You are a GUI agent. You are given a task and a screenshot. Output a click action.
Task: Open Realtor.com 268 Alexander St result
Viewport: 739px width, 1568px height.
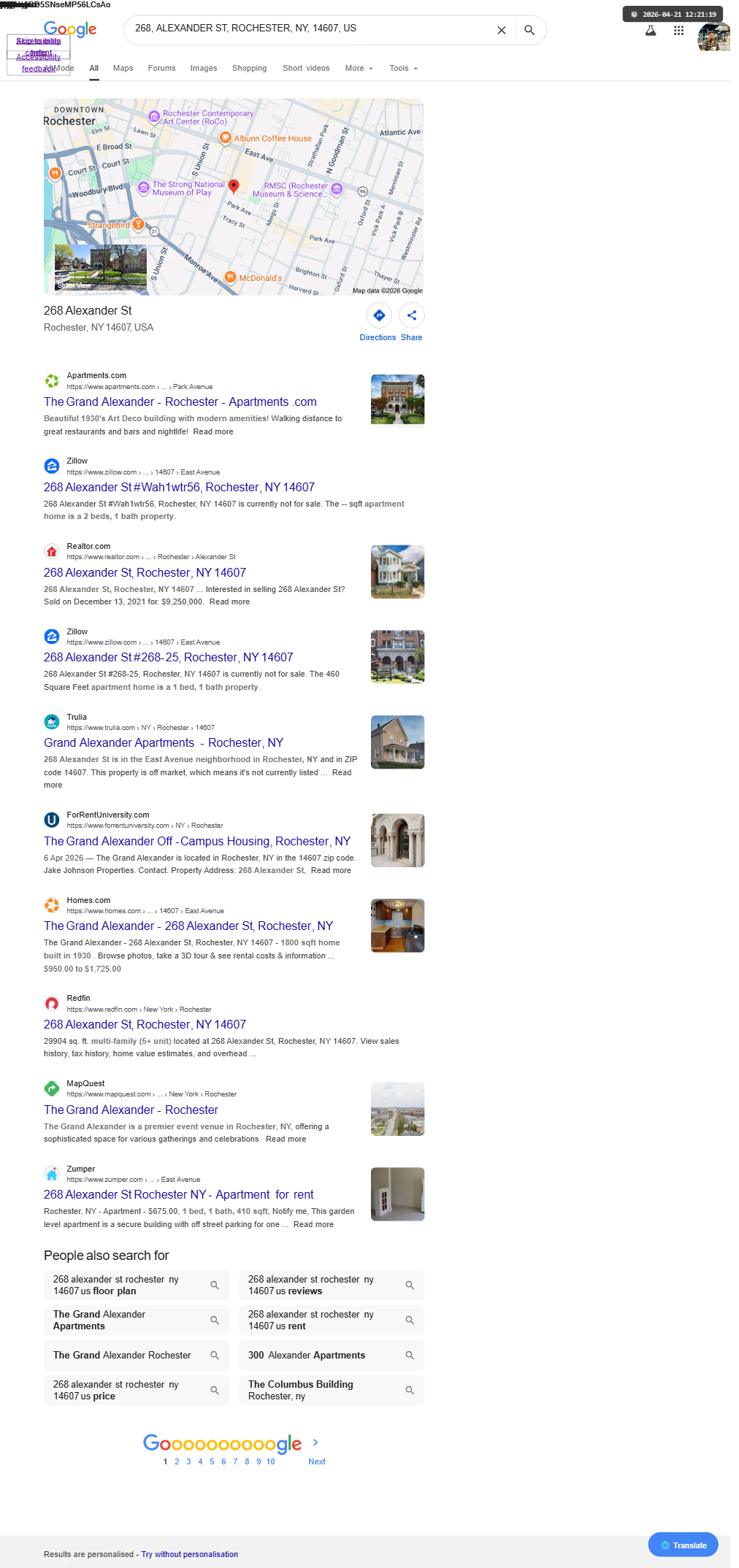145,572
